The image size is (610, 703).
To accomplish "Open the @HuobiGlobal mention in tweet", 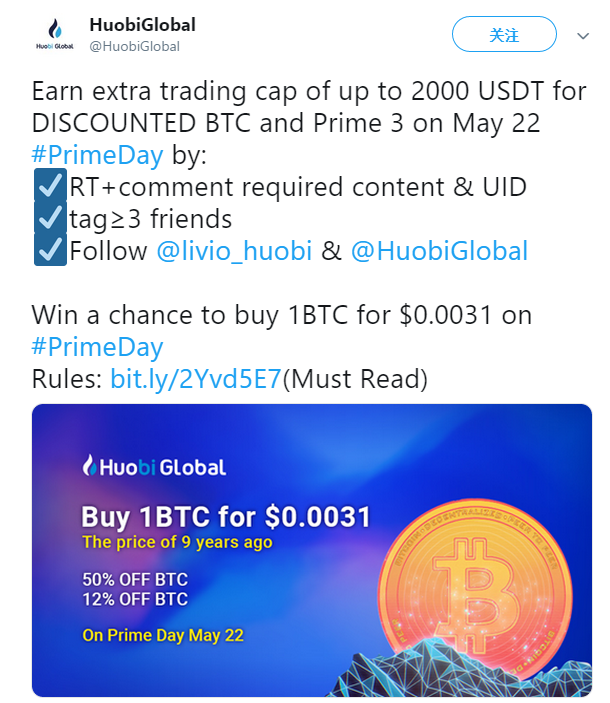I will (438, 250).
